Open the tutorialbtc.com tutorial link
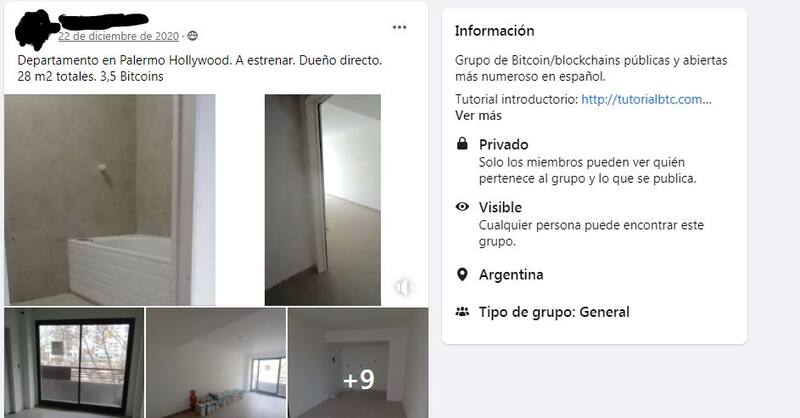The width and height of the screenshot is (800, 418). [645, 100]
